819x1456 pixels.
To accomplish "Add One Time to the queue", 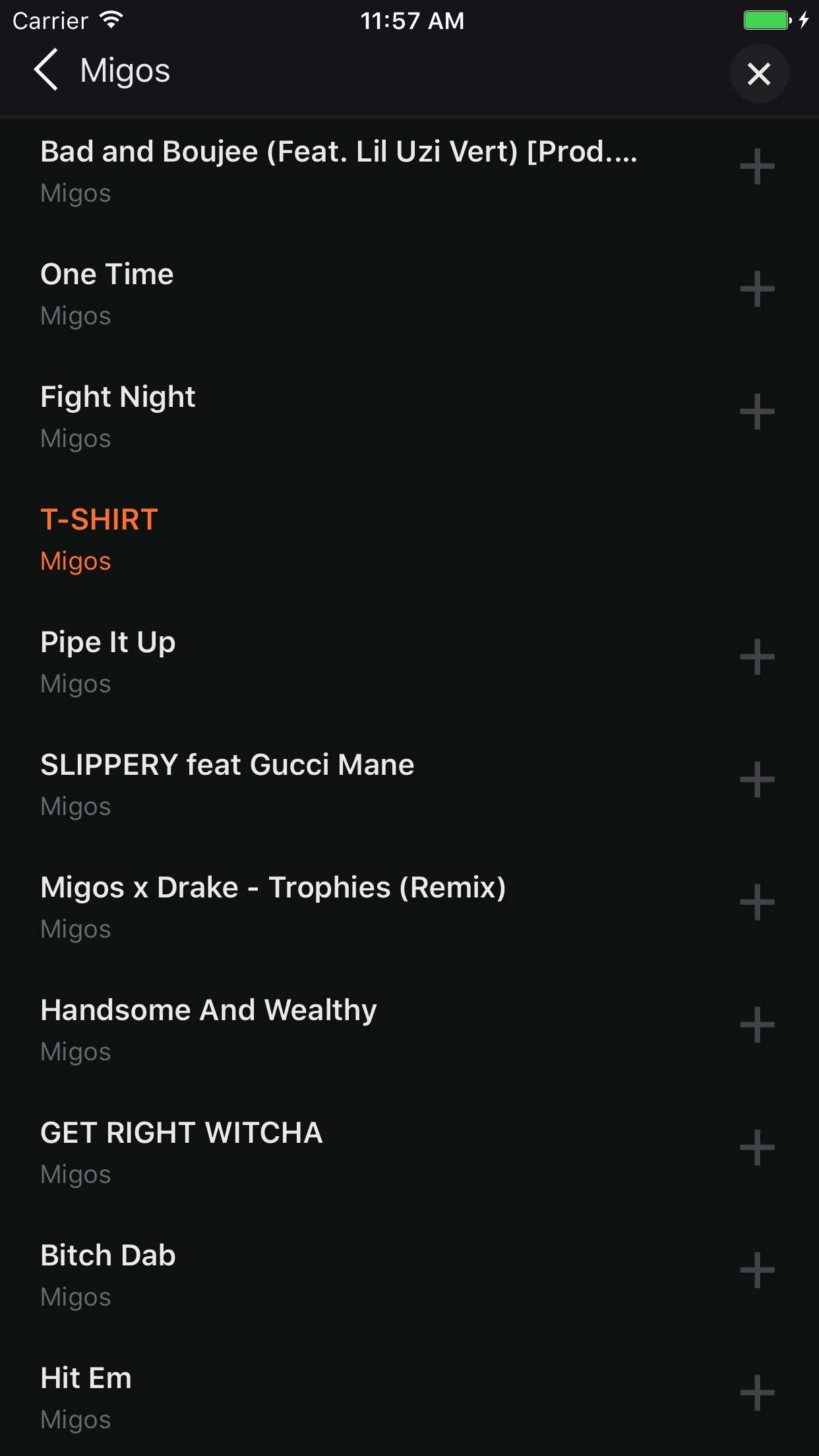I will point(757,289).
